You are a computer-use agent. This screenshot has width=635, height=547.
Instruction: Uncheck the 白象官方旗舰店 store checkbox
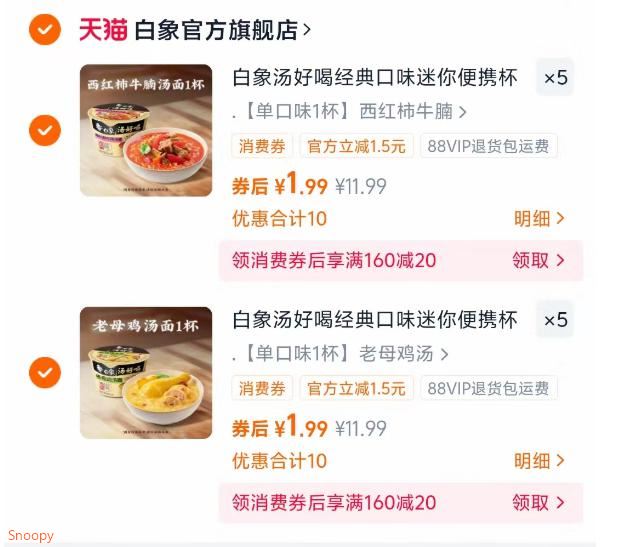click(45, 30)
